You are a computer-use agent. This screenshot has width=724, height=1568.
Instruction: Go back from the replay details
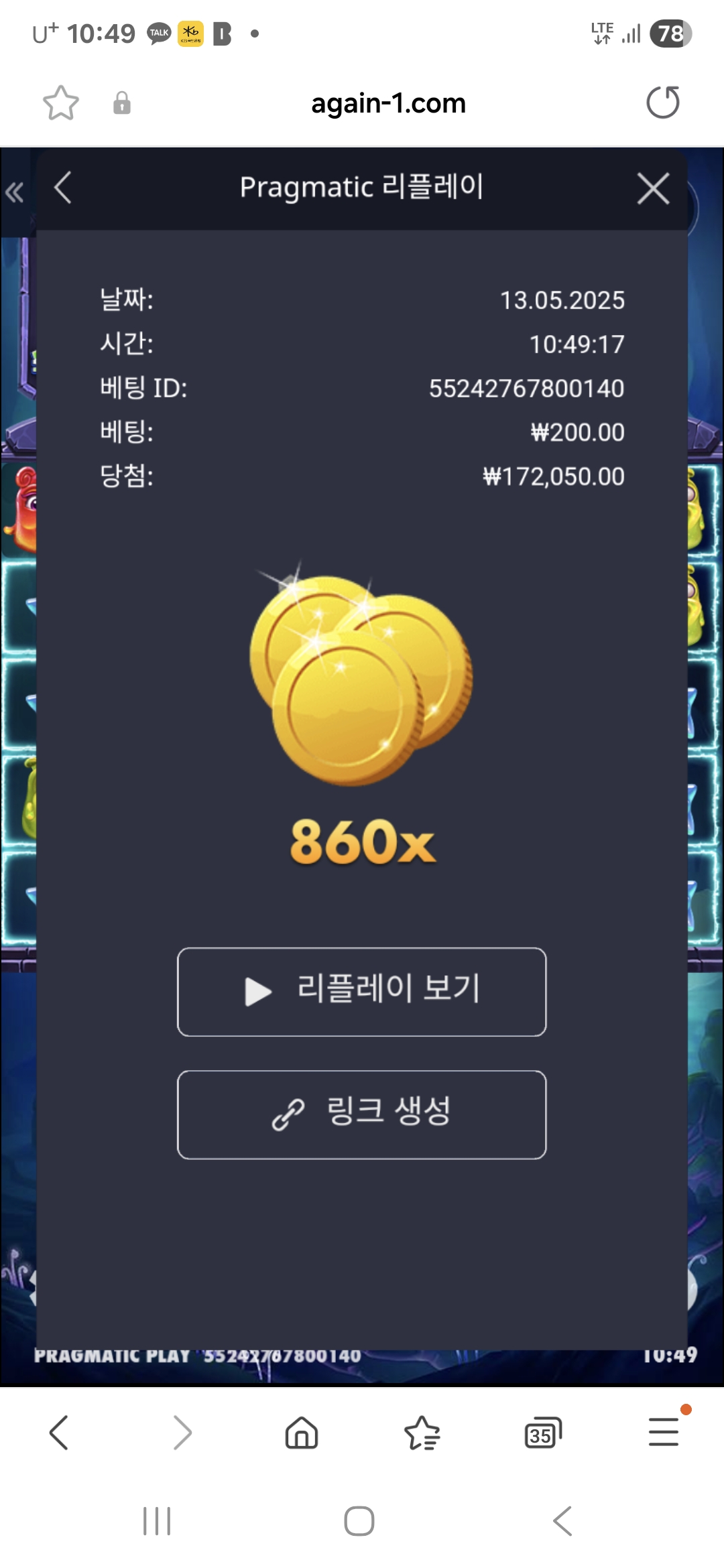tap(63, 188)
